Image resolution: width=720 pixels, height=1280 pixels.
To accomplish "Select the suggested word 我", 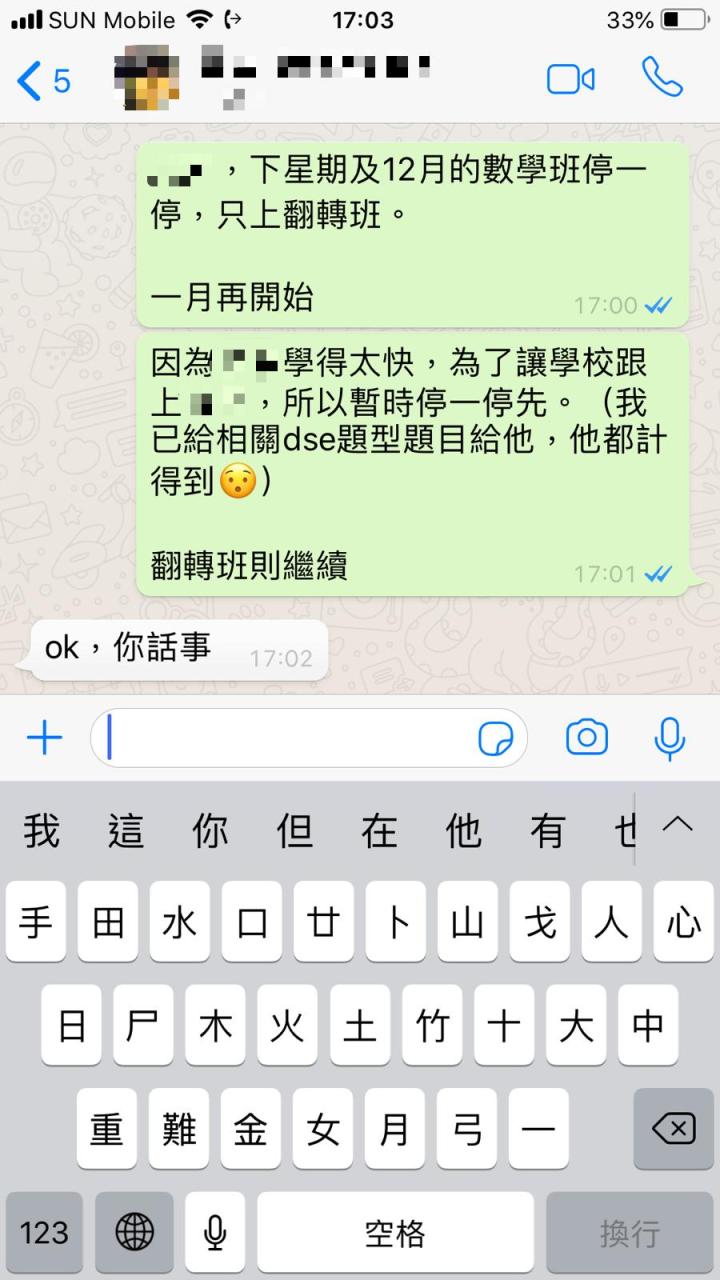I will point(42,831).
